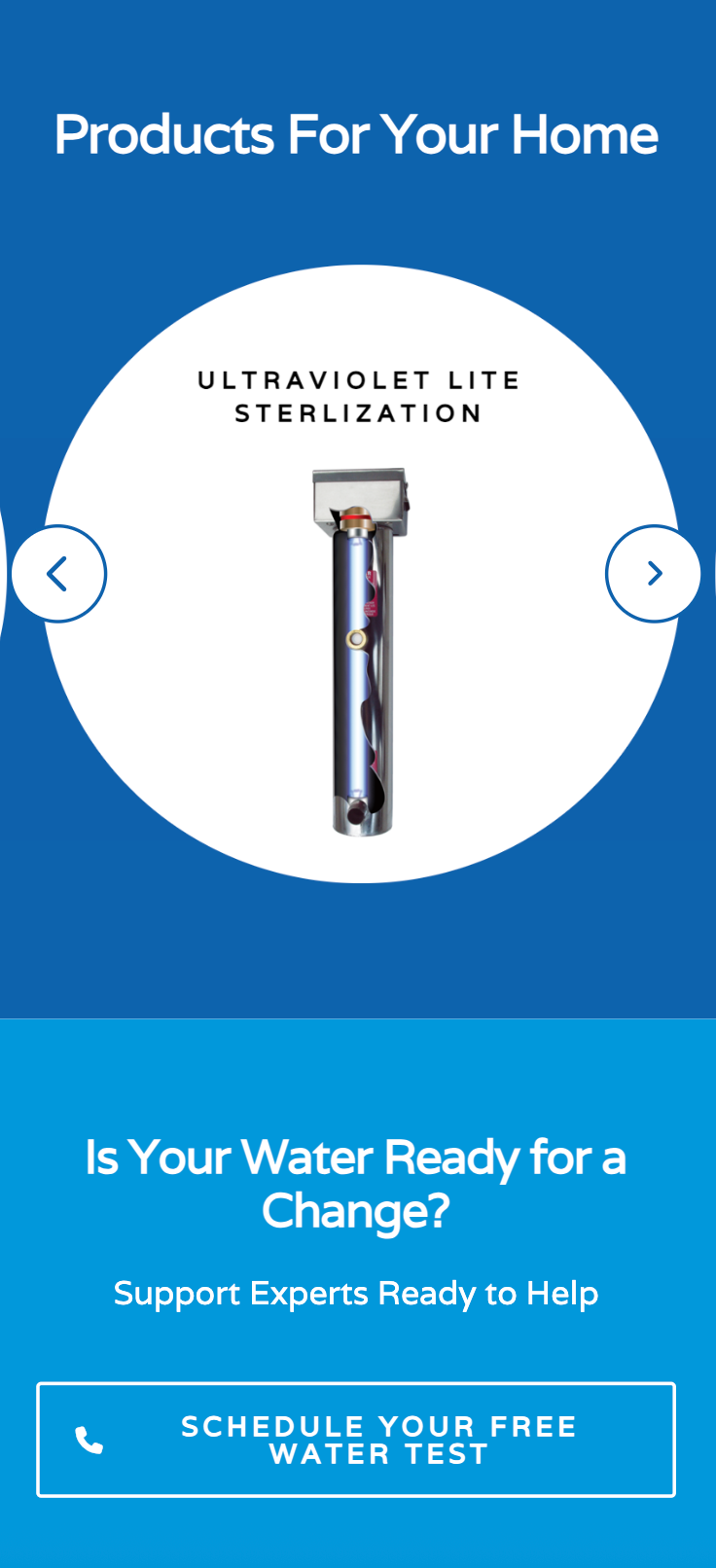Expand the next carousel item with the arrow
This screenshot has width=716, height=1568.
tap(653, 574)
